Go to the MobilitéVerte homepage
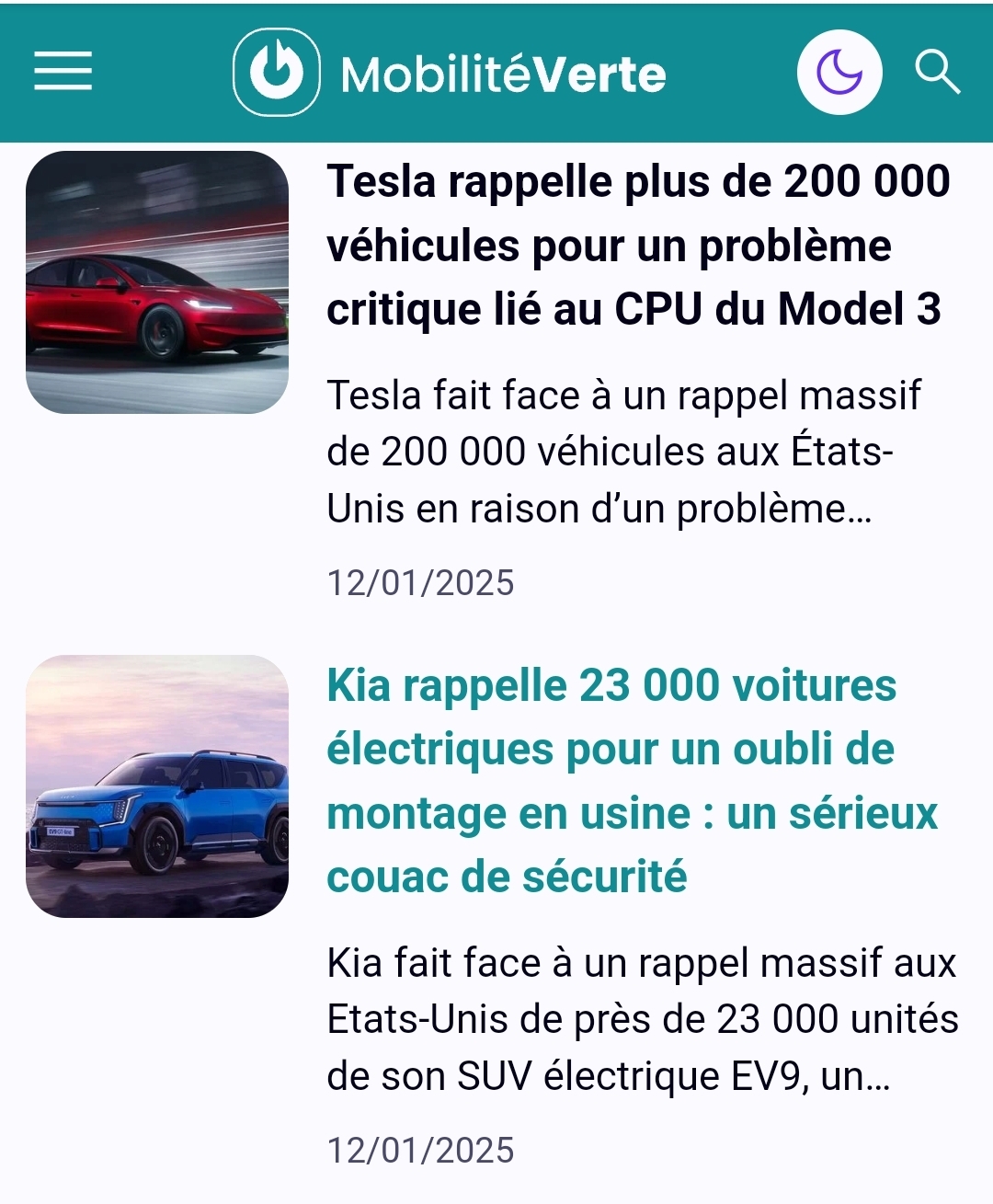The image size is (993, 1204). pos(450,73)
